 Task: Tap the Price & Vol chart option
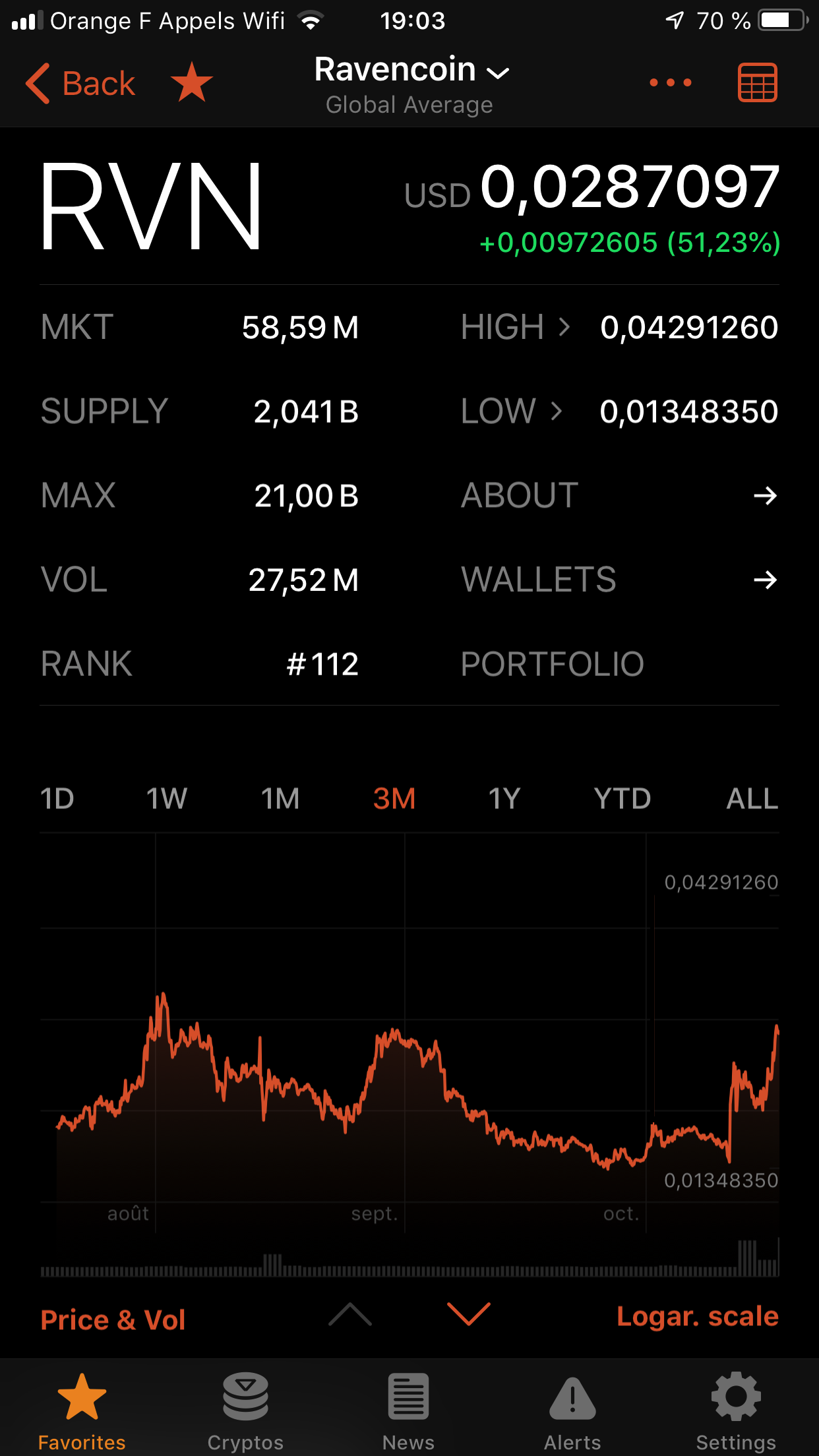point(113,1319)
